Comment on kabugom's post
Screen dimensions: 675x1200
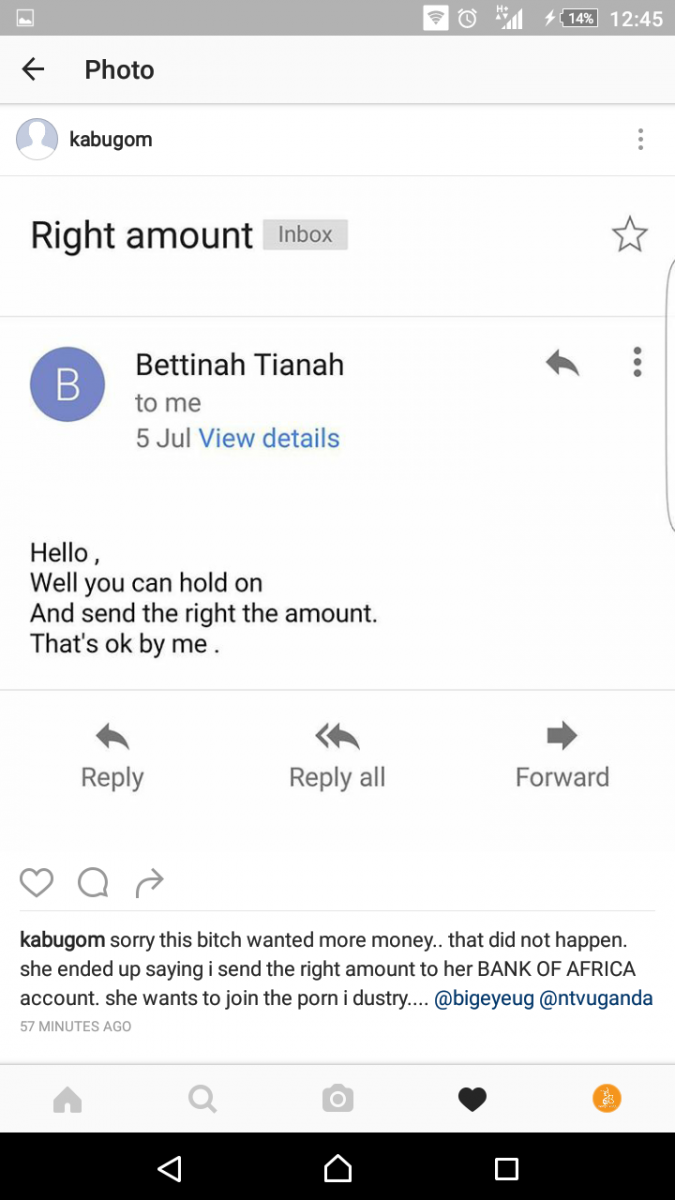(93, 882)
